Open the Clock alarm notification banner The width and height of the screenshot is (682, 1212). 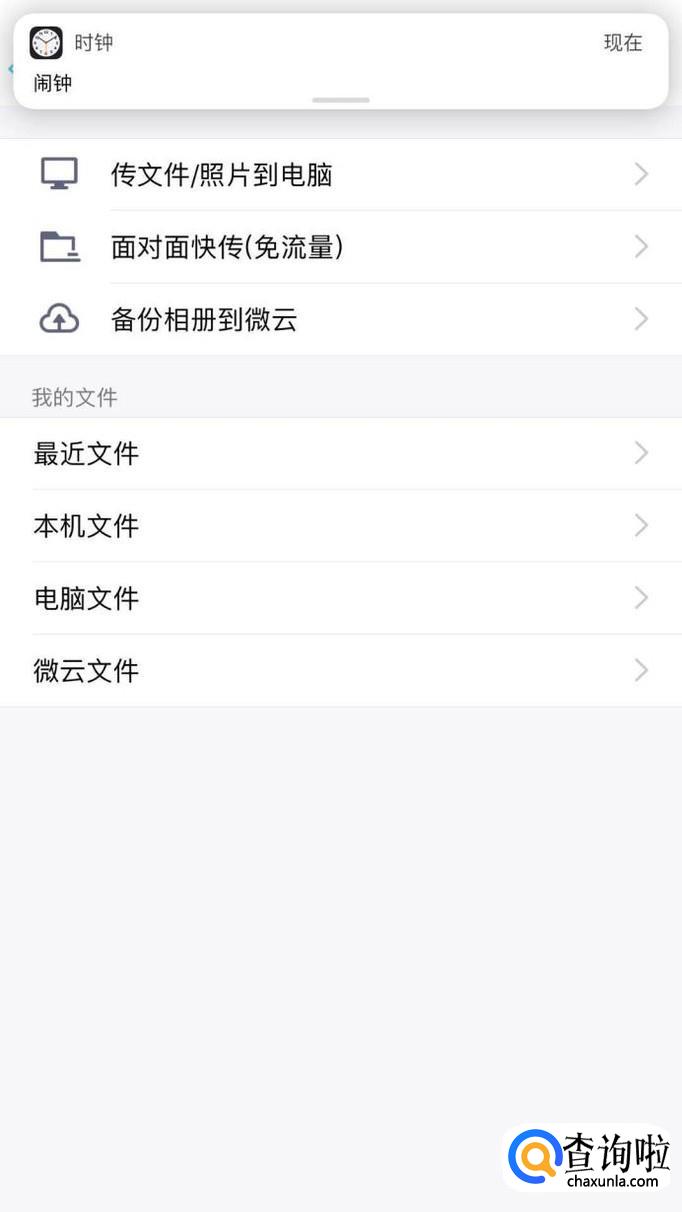click(x=341, y=62)
